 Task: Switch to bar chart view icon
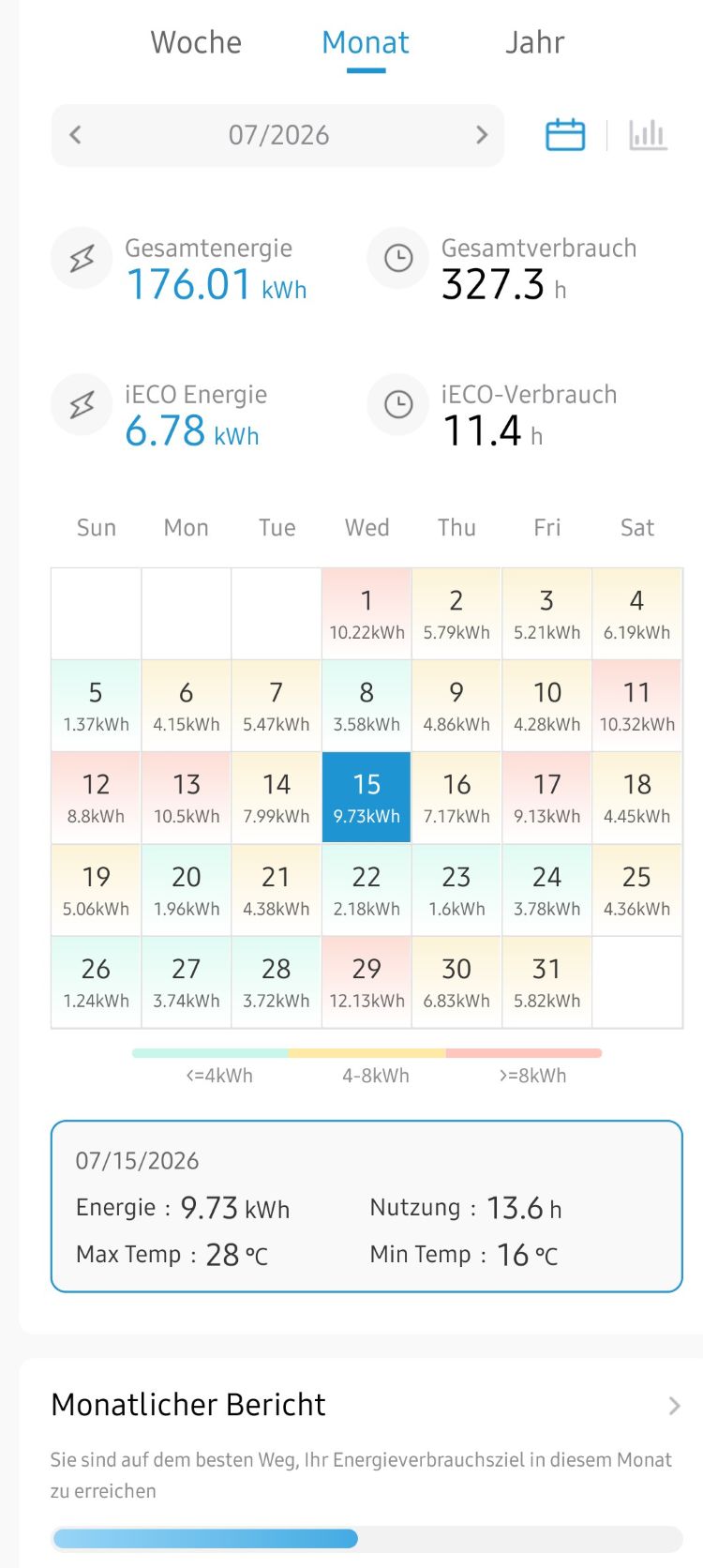(648, 135)
